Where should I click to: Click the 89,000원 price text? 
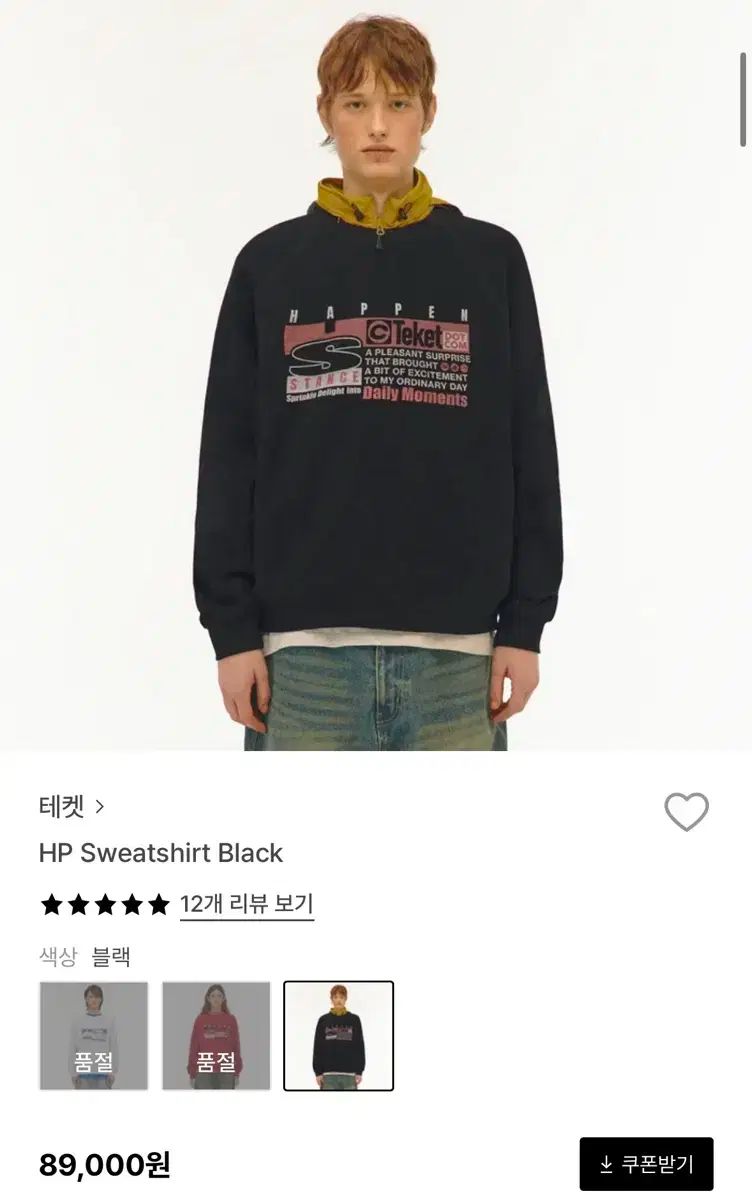(x=105, y=1165)
